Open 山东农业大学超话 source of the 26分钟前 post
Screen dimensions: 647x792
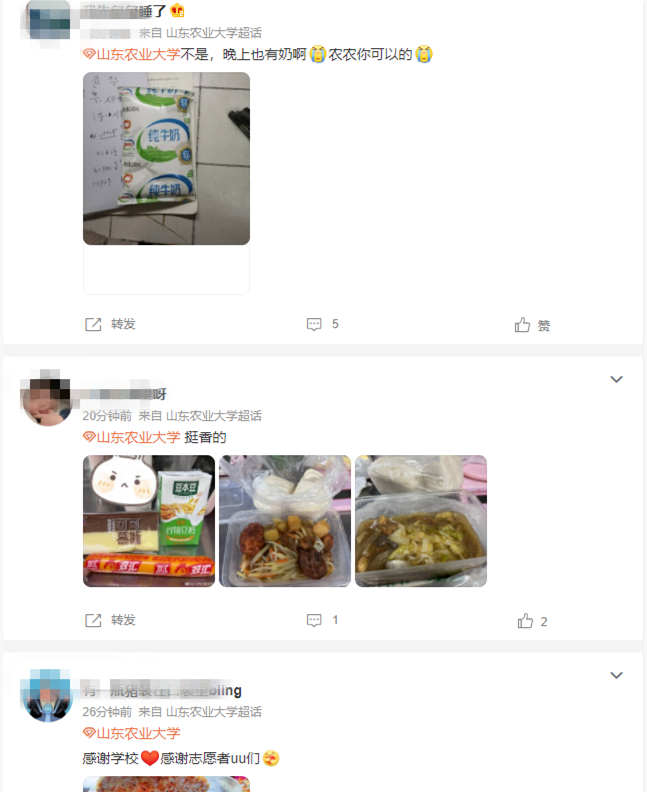214,712
